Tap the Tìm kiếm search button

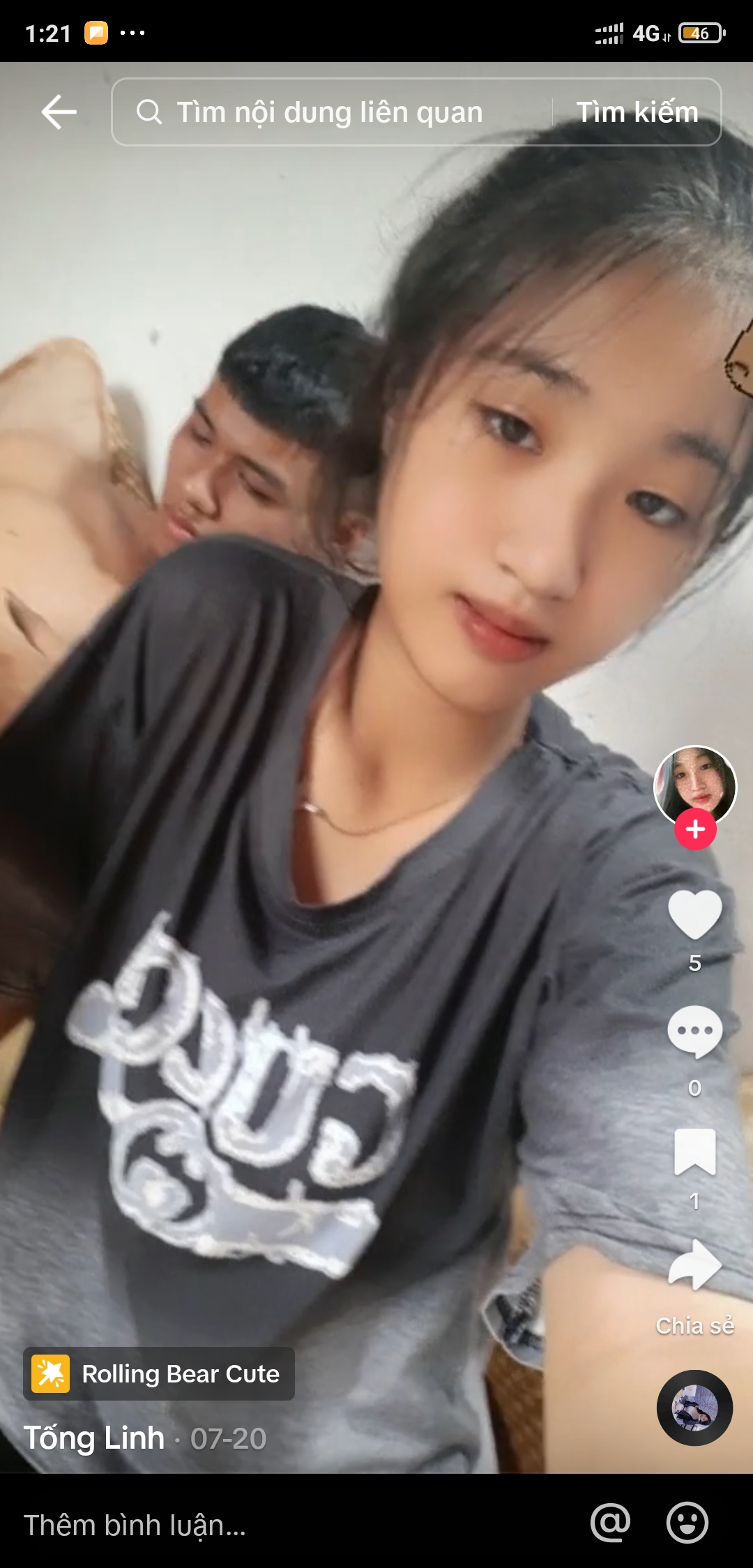(x=637, y=112)
